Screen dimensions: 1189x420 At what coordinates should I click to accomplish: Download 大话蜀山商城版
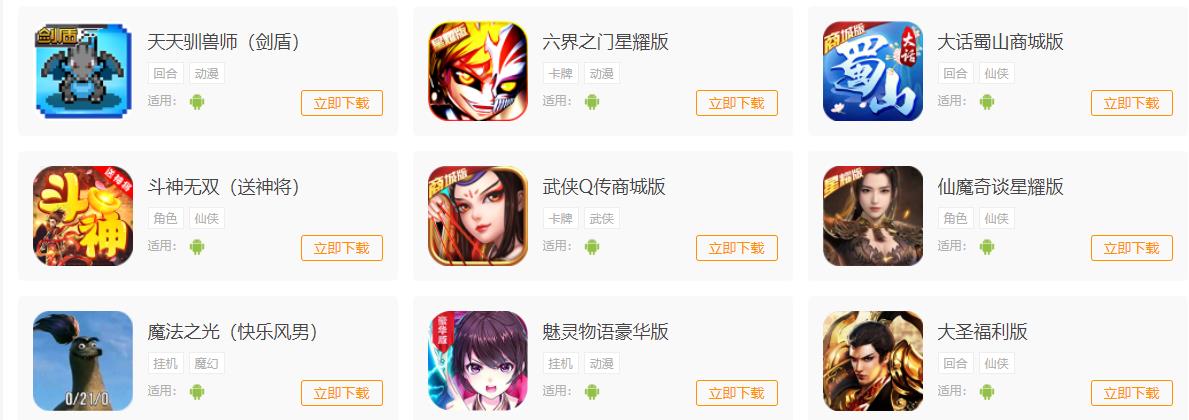(x=1131, y=103)
